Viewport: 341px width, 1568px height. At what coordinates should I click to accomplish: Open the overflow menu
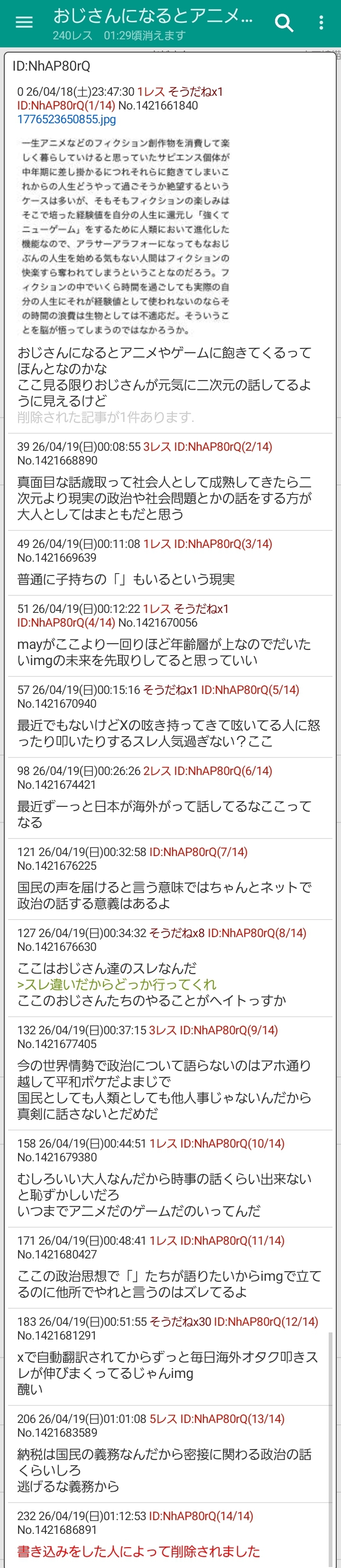point(321,23)
